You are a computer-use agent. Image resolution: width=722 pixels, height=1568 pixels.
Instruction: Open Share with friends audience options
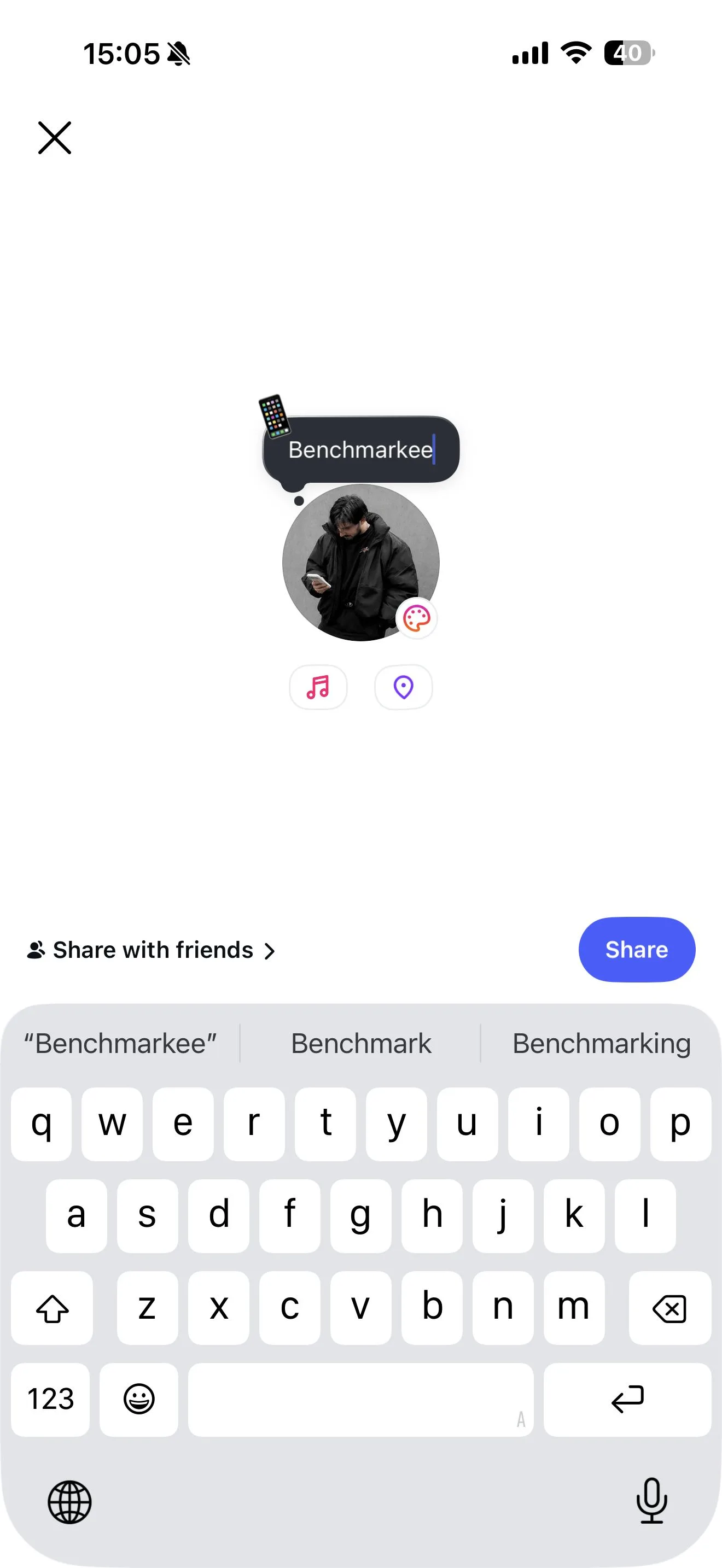(152, 950)
